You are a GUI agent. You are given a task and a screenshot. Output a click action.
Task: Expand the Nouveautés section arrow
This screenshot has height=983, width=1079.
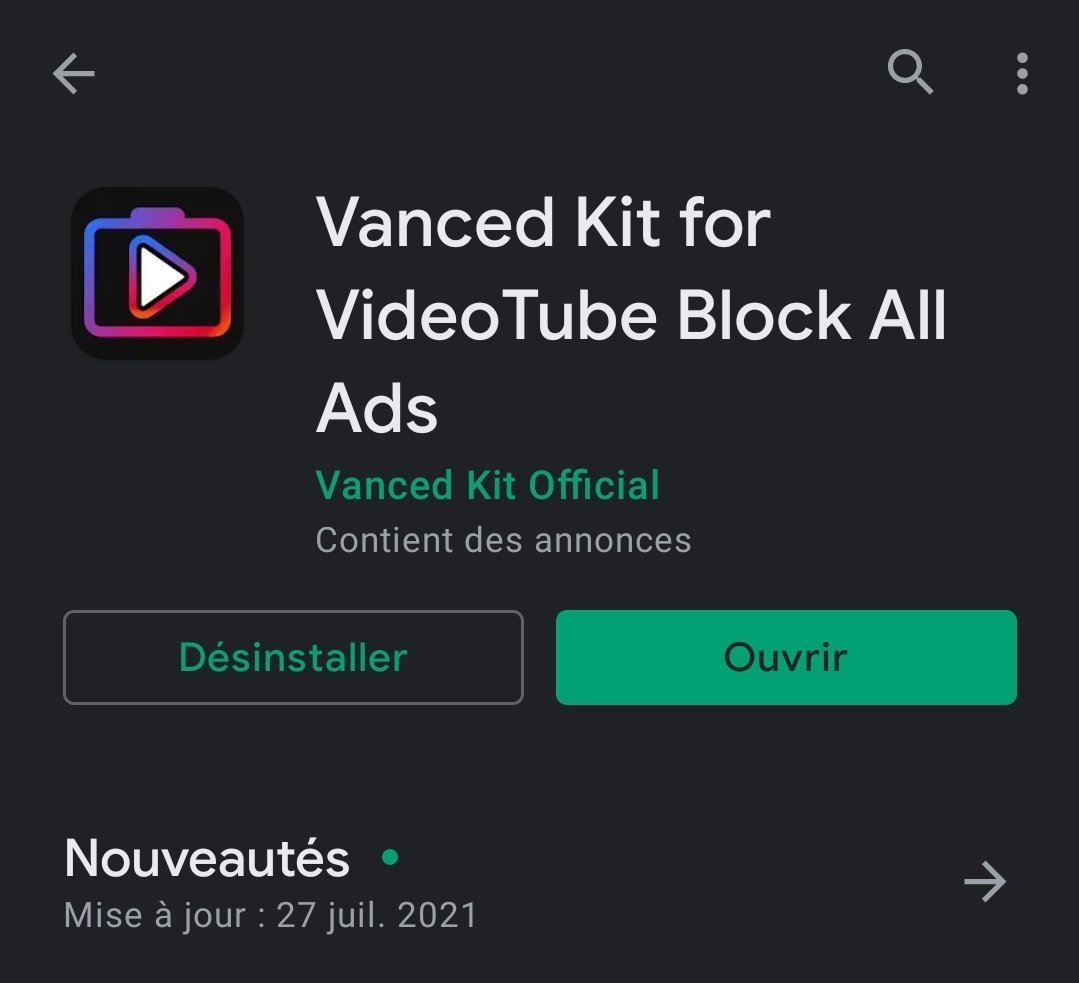pos(984,882)
